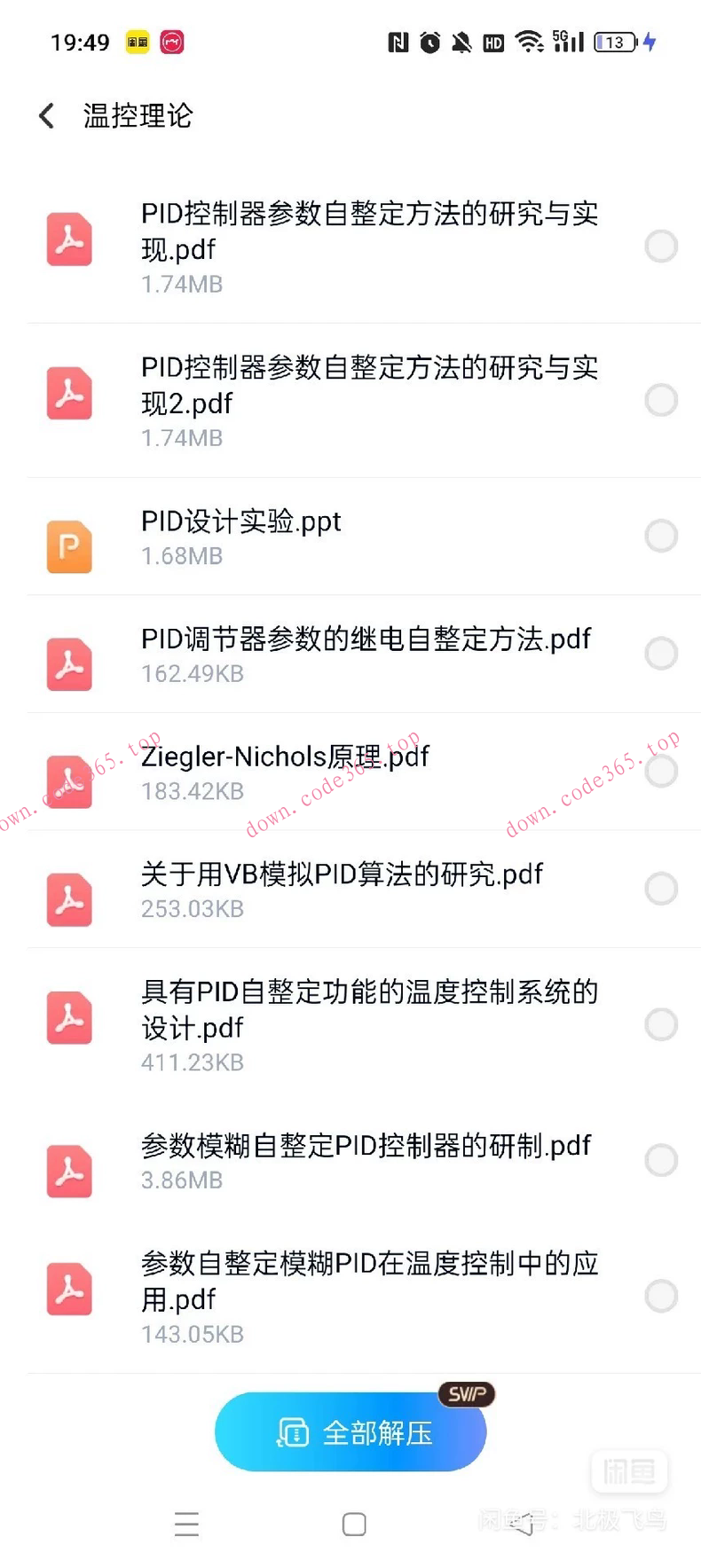Tap the home square in navigation bar
The height and width of the screenshot is (1568, 701).
pos(353,1525)
